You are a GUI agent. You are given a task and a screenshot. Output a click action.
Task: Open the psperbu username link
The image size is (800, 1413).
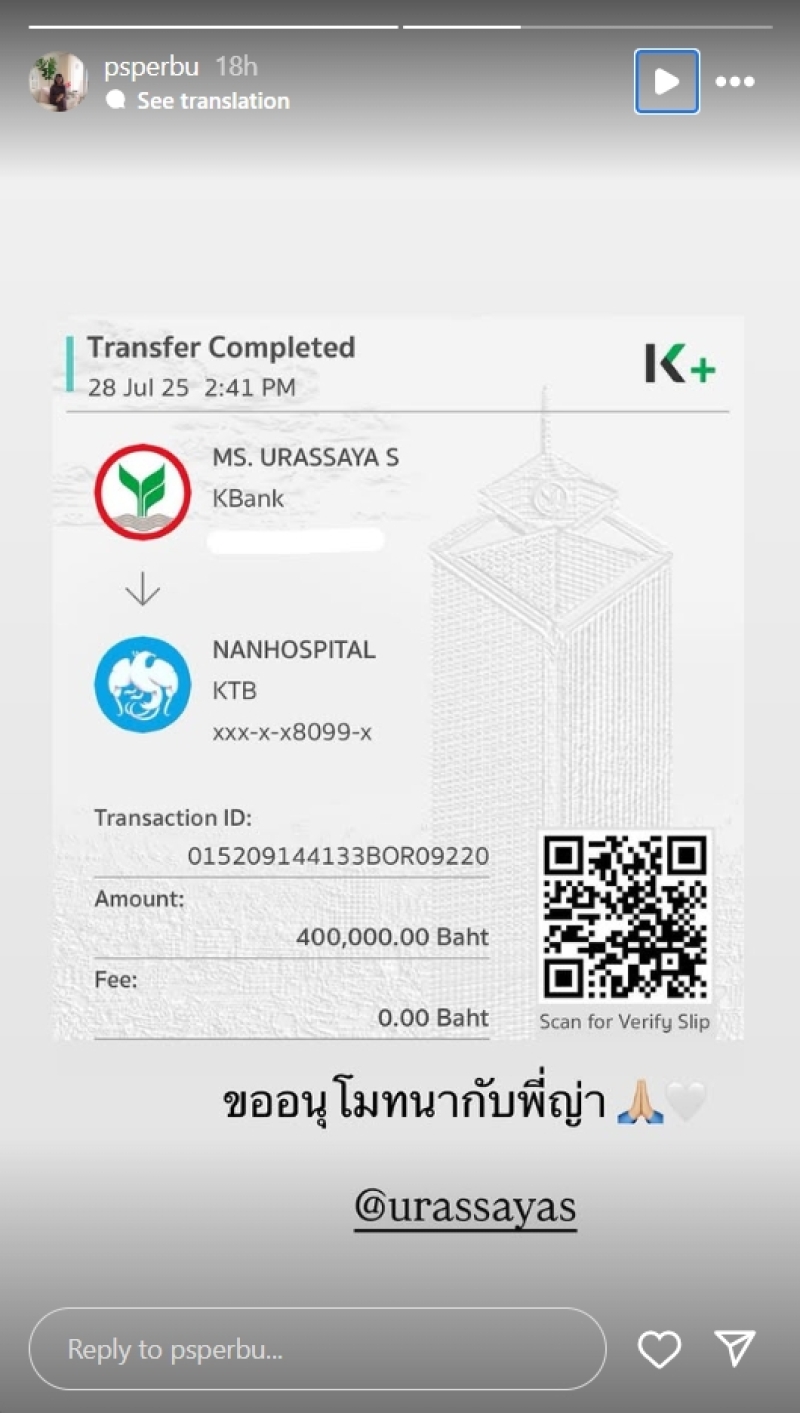[151, 67]
